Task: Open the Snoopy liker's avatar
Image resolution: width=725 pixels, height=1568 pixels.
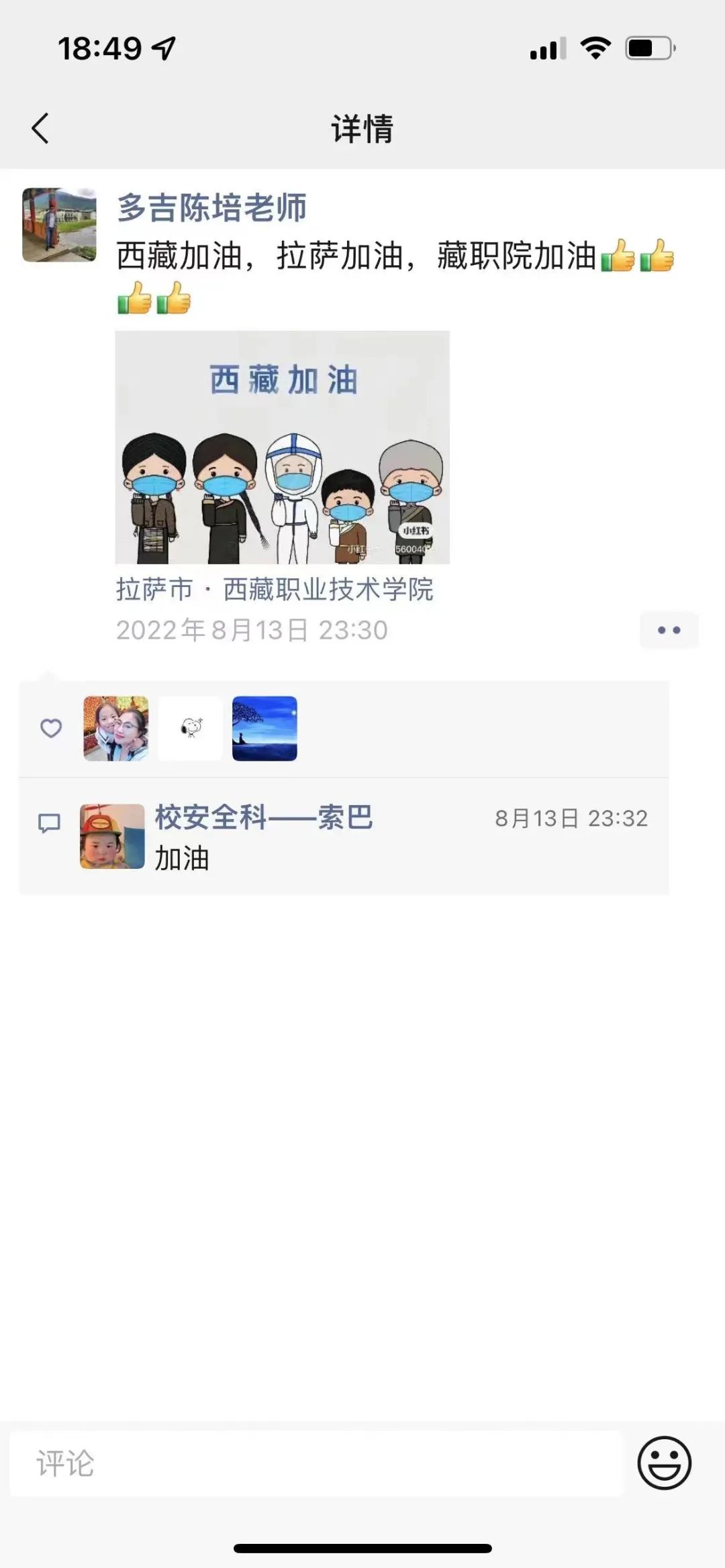Action: [190, 728]
